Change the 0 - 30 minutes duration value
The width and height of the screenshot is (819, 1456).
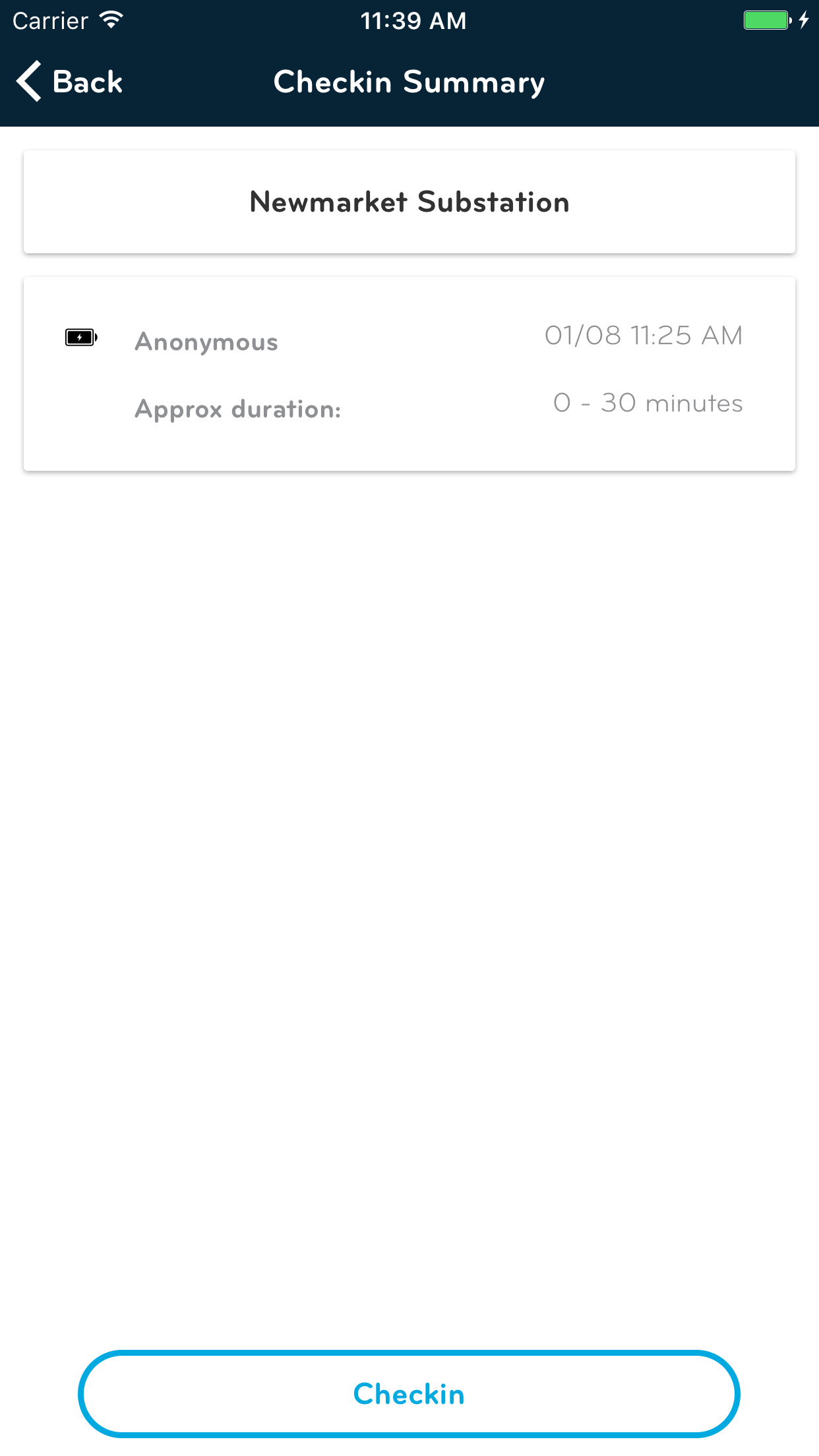649,403
